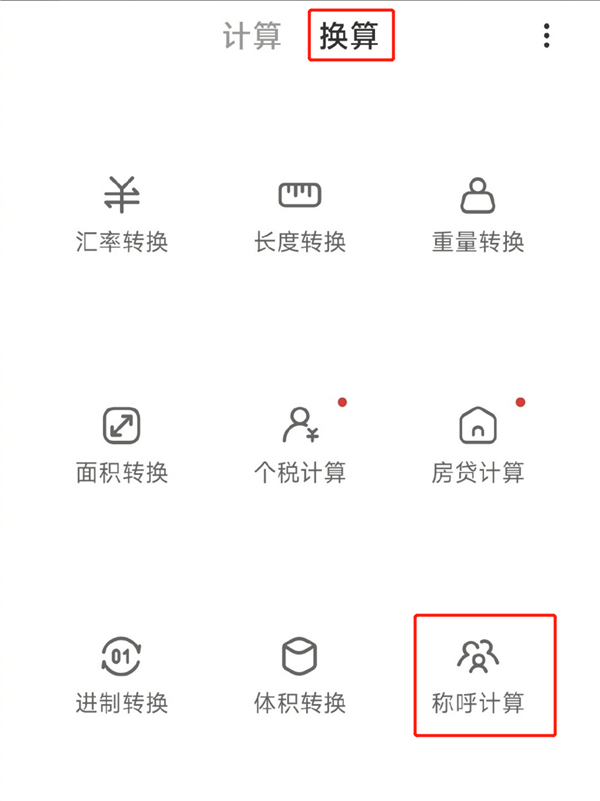Open 长度转换 length converter
This screenshot has height=801, width=600.
(x=300, y=215)
